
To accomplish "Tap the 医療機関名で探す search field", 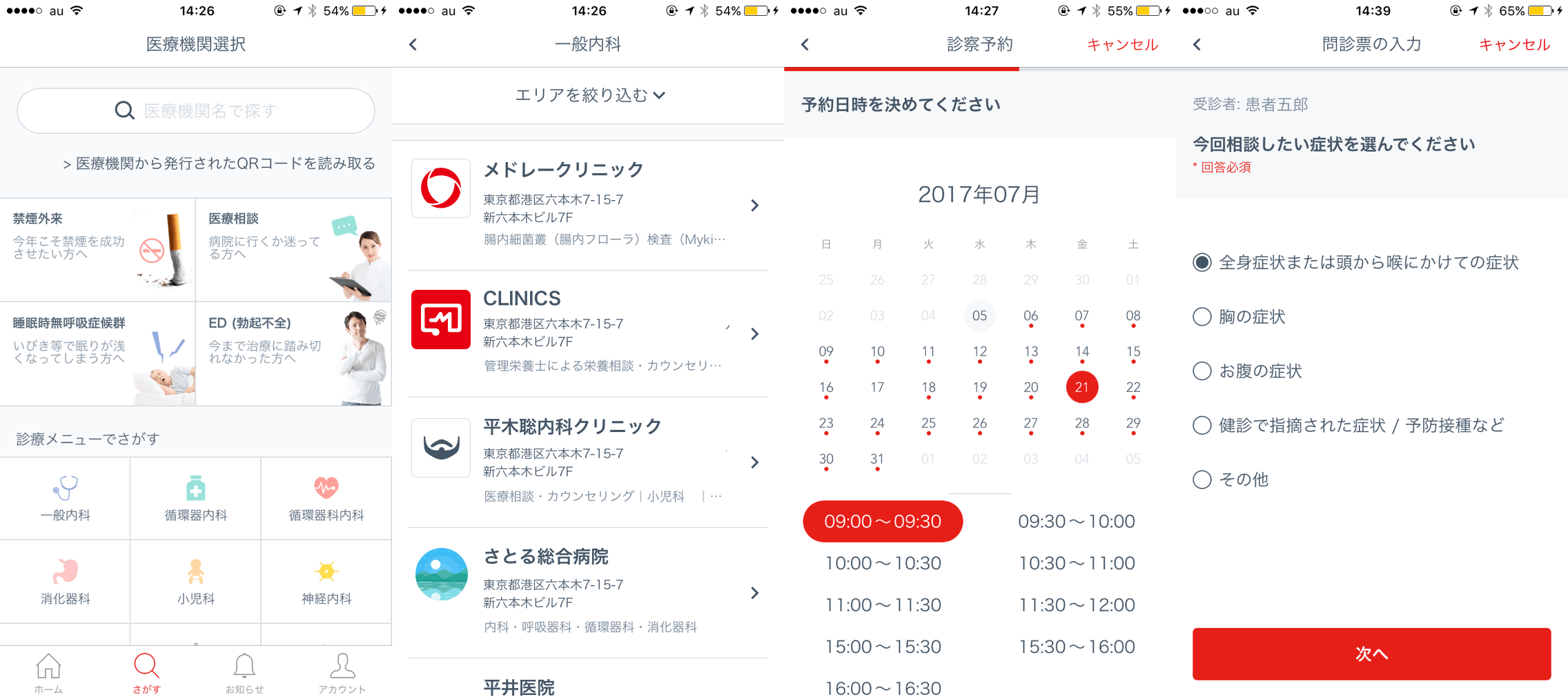I will pos(196,110).
